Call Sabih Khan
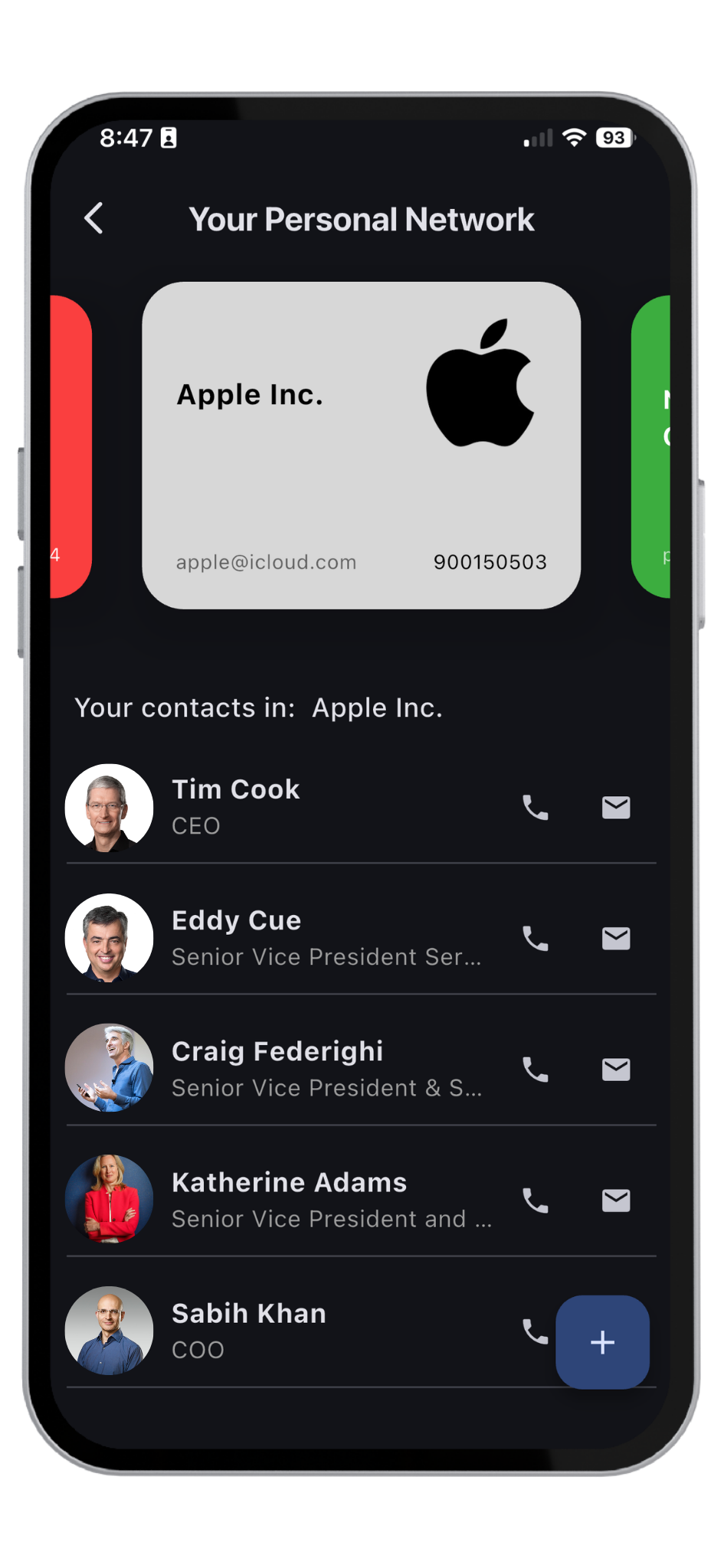Screen dimensions: 724x1568 [x=534, y=1331]
